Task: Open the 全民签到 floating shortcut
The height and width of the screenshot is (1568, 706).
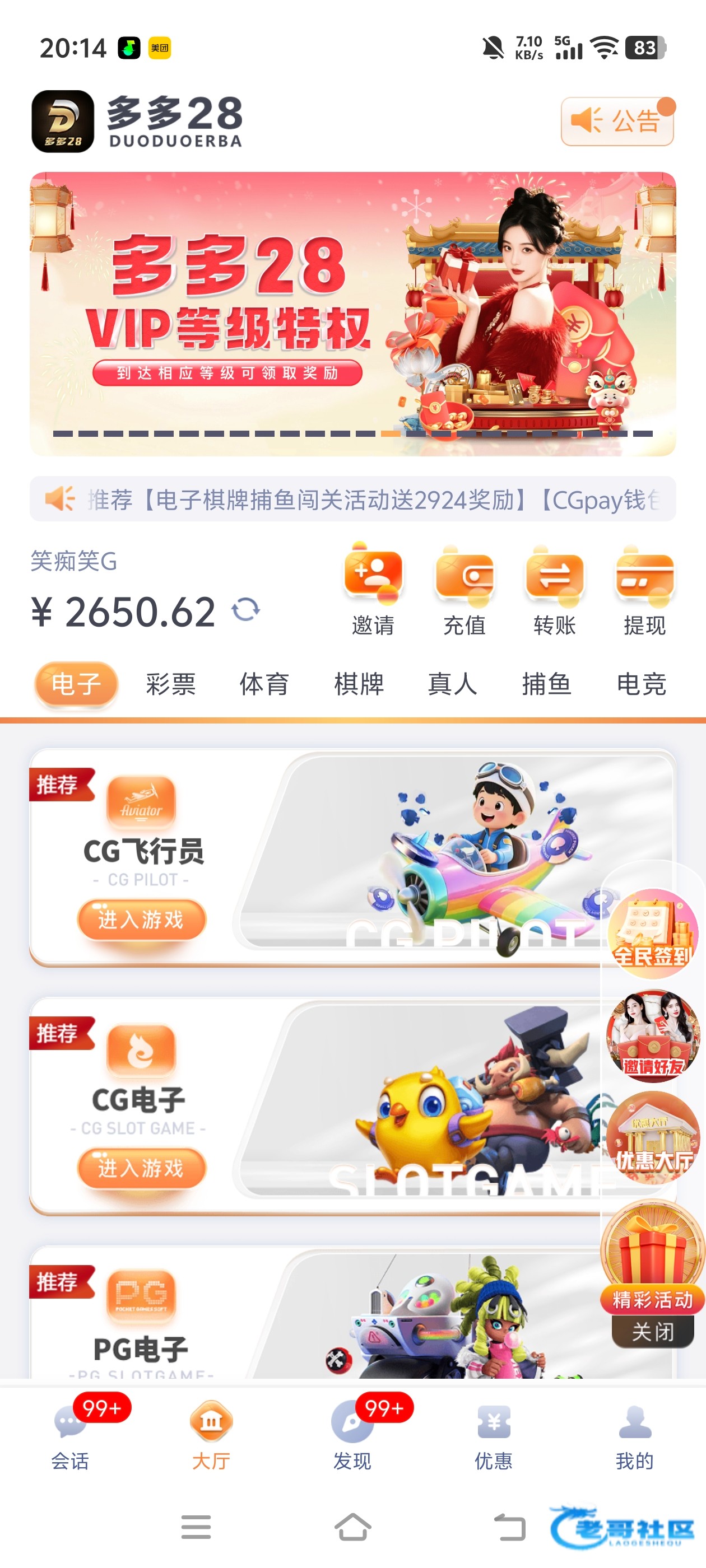Action: click(x=653, y=934)
